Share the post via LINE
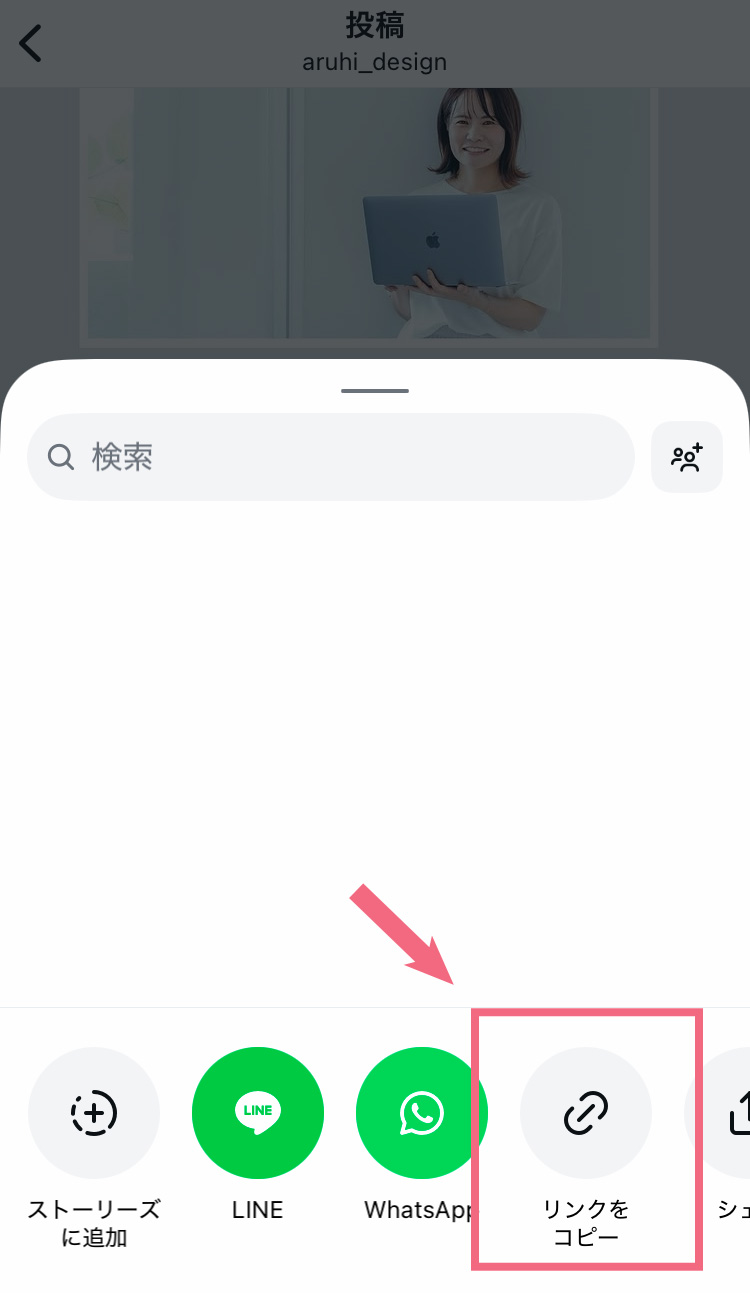Image resolution: width=750 pixels, height=1293 pixels. pos(258,1113)
